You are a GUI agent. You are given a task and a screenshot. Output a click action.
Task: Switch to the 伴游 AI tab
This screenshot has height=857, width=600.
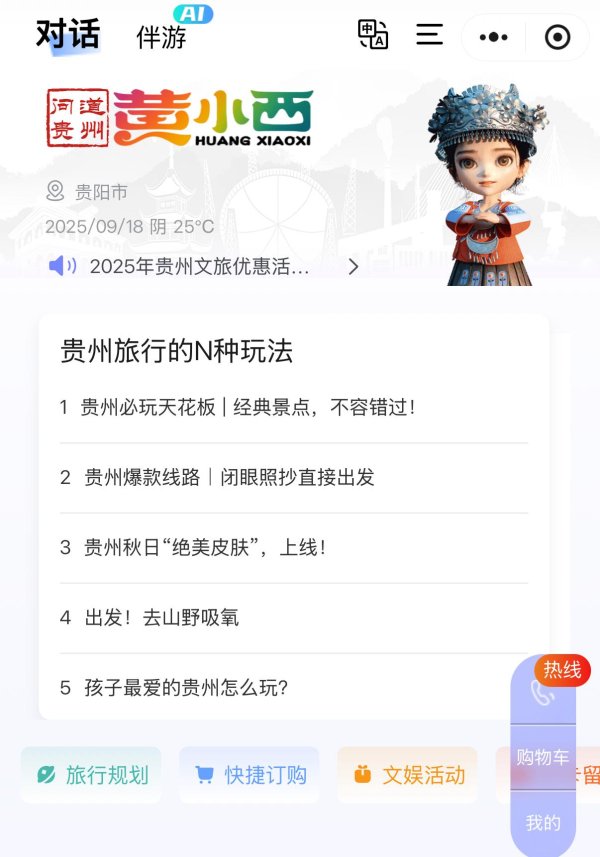click(162, 38)
